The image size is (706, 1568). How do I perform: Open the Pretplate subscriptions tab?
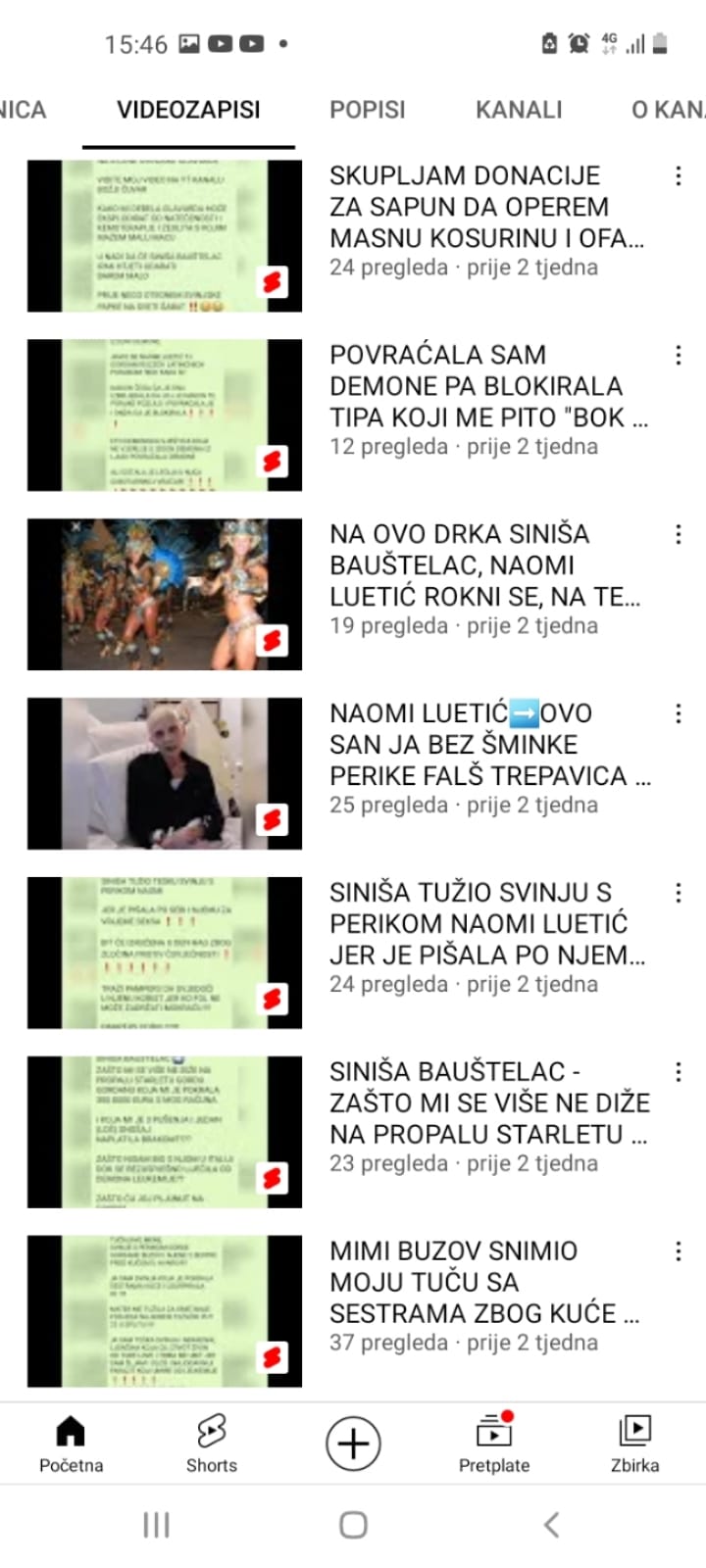click(x=494, y=1444)
